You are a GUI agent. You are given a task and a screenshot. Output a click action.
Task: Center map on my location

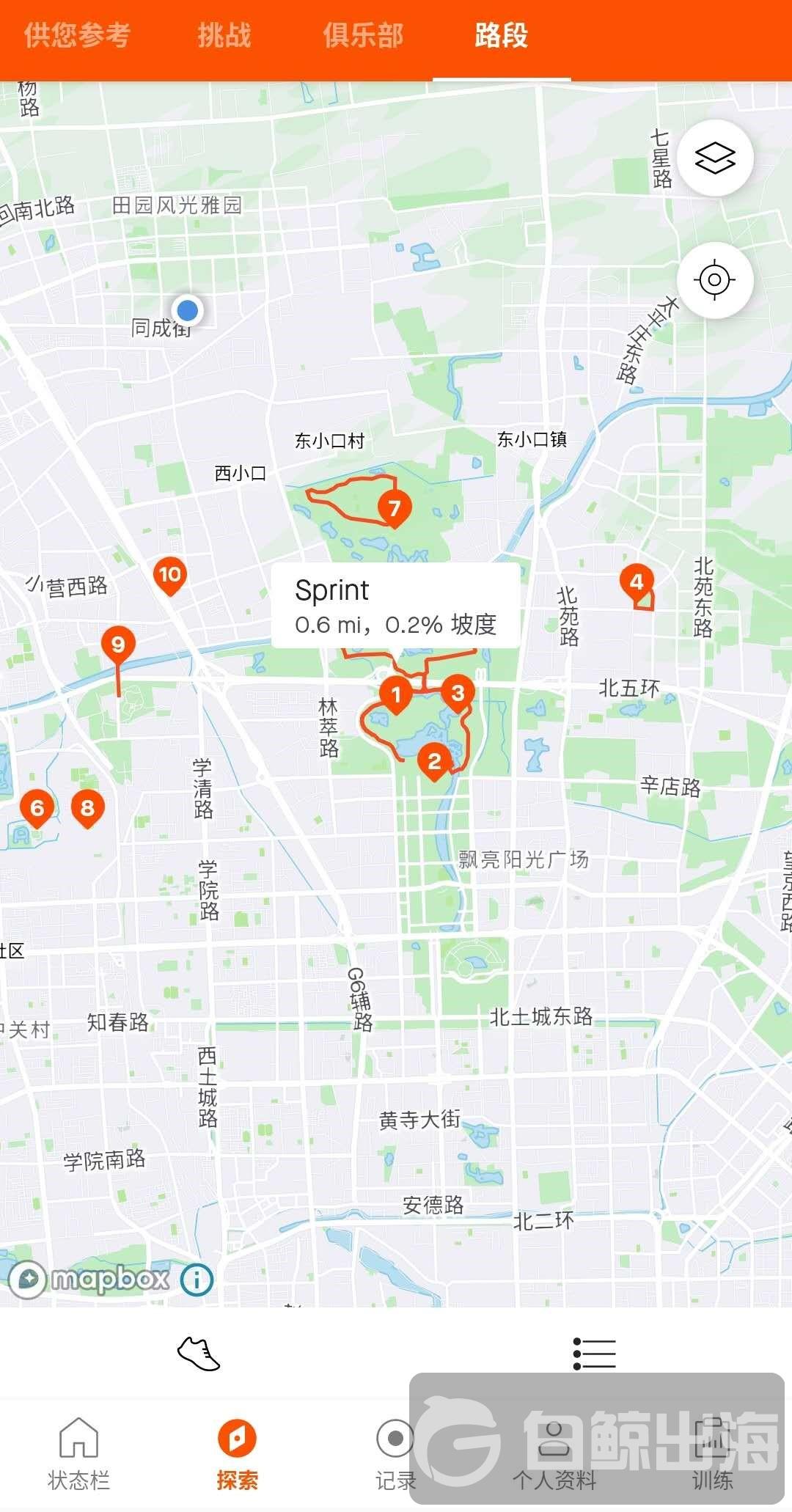click(714, 279)
